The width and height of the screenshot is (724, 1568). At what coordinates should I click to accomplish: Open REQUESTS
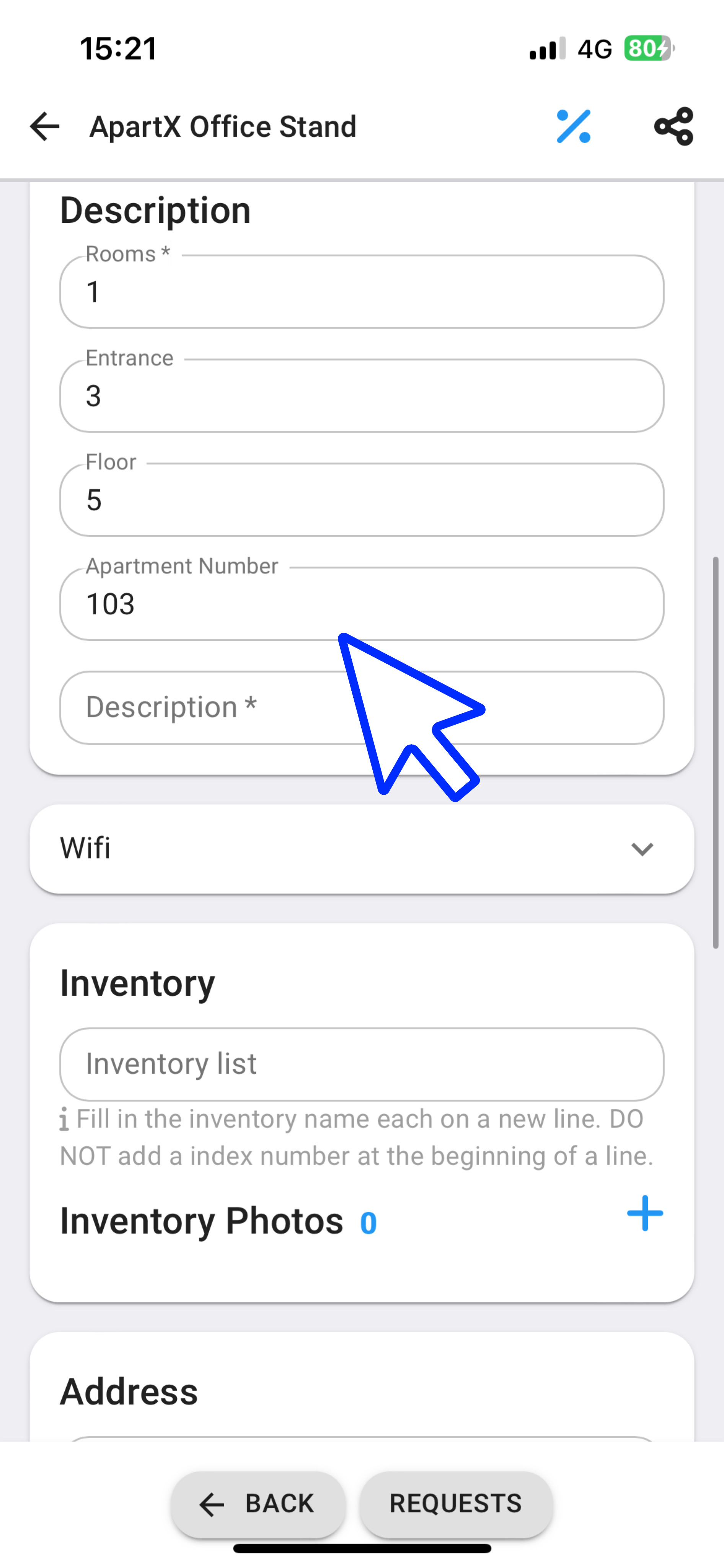(x=456, y=1503)
